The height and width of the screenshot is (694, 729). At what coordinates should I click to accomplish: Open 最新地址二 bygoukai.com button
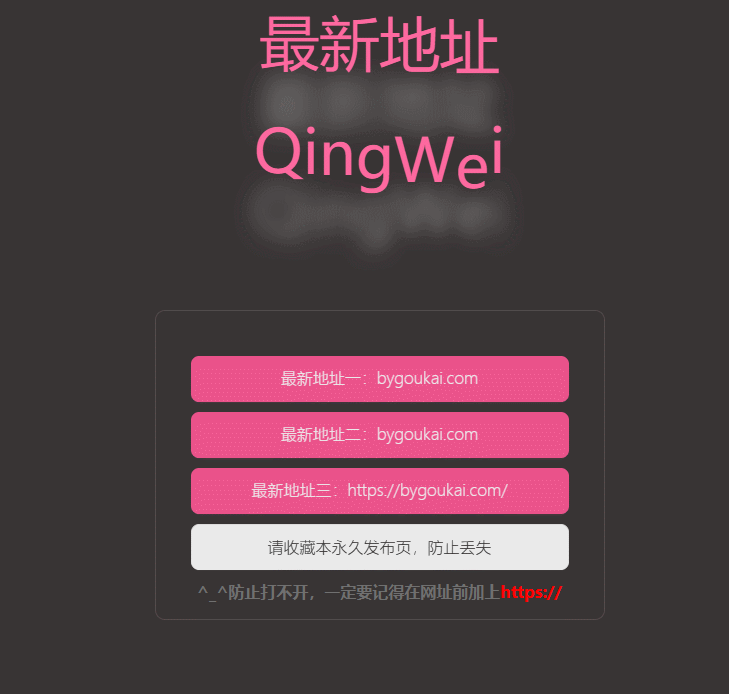[379, 435]
